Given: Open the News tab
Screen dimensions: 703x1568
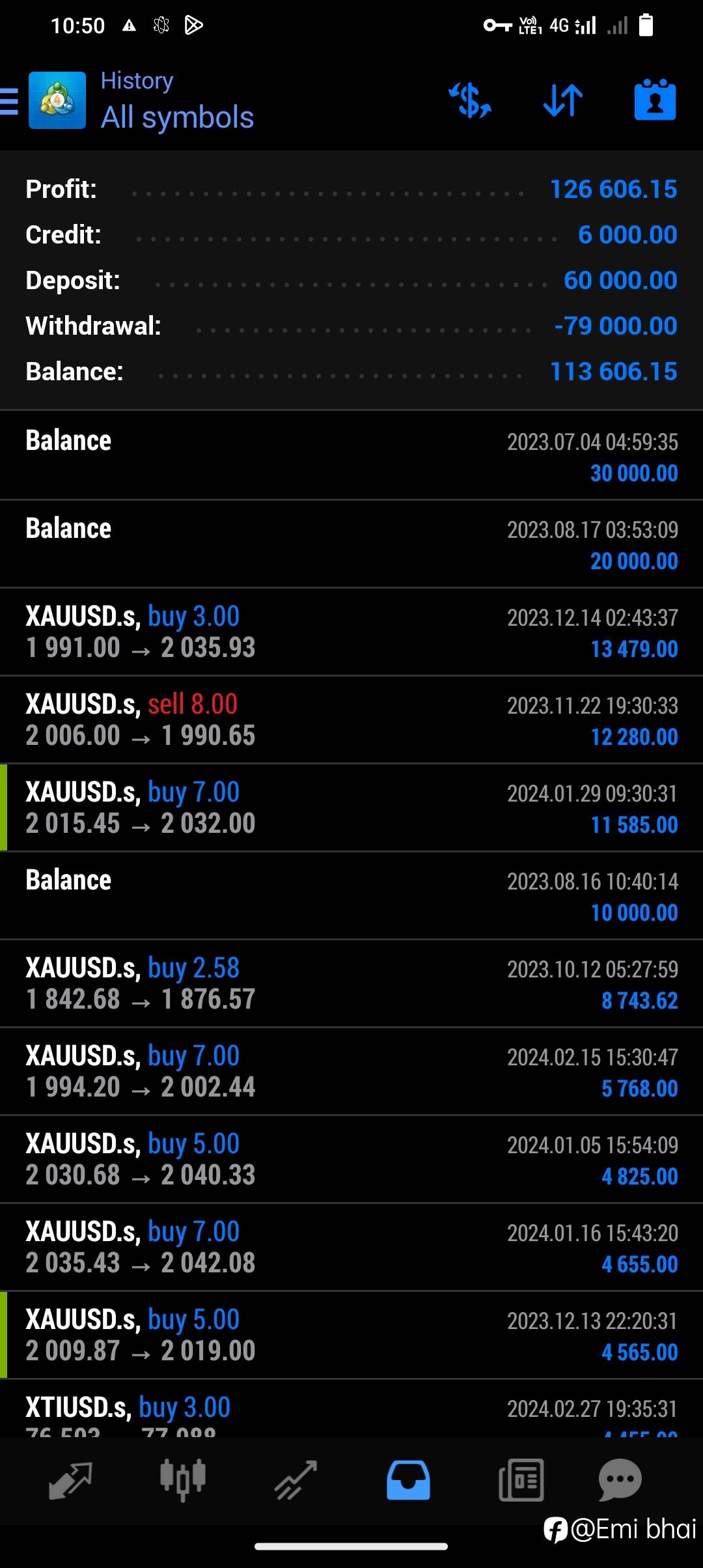Looking at the screenshot, I should pyautogui.click(x=521, y=1480).
